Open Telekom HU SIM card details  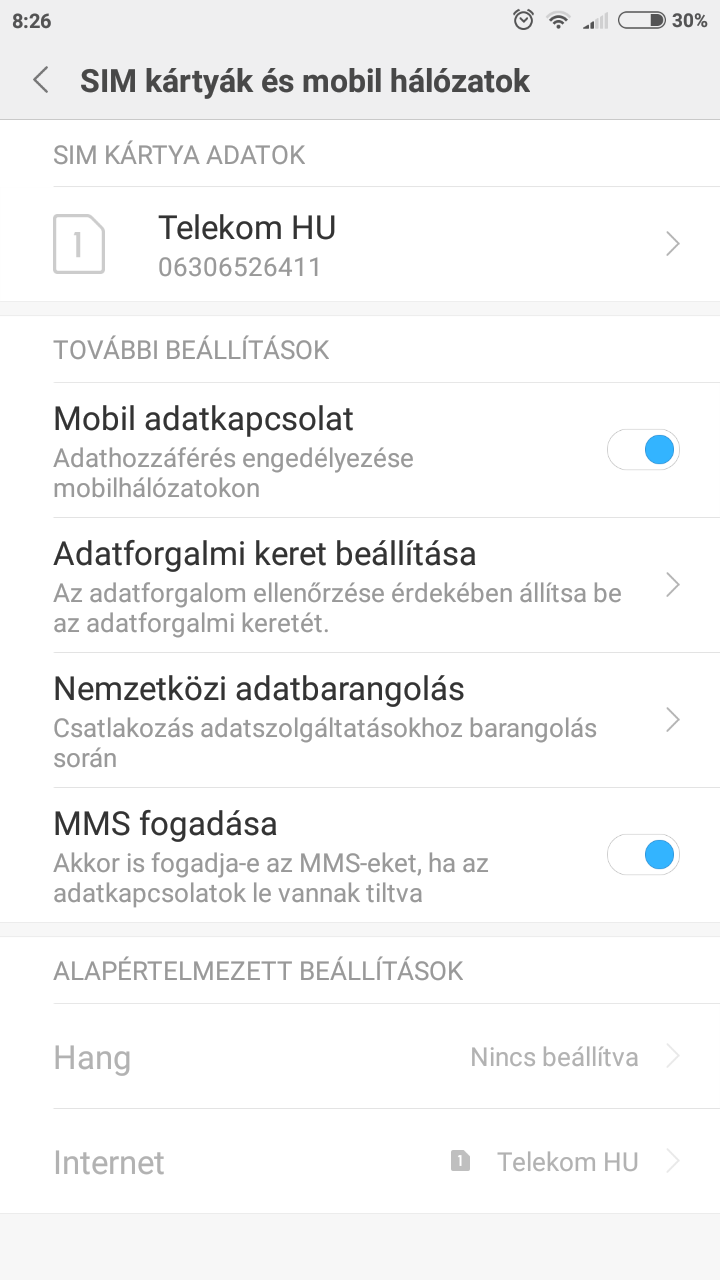coord(360,244)
